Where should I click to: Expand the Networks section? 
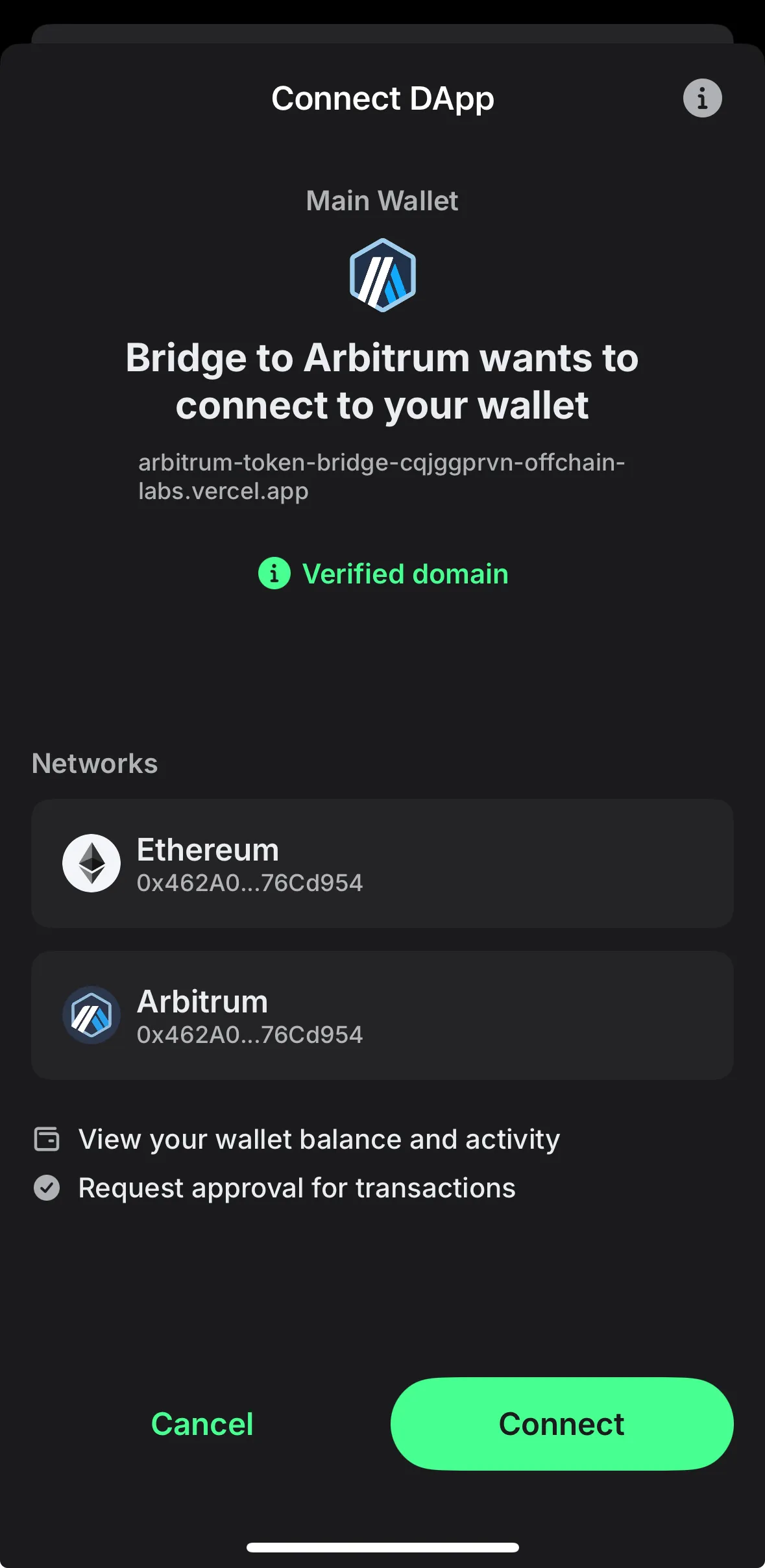(x=94, y=763)
